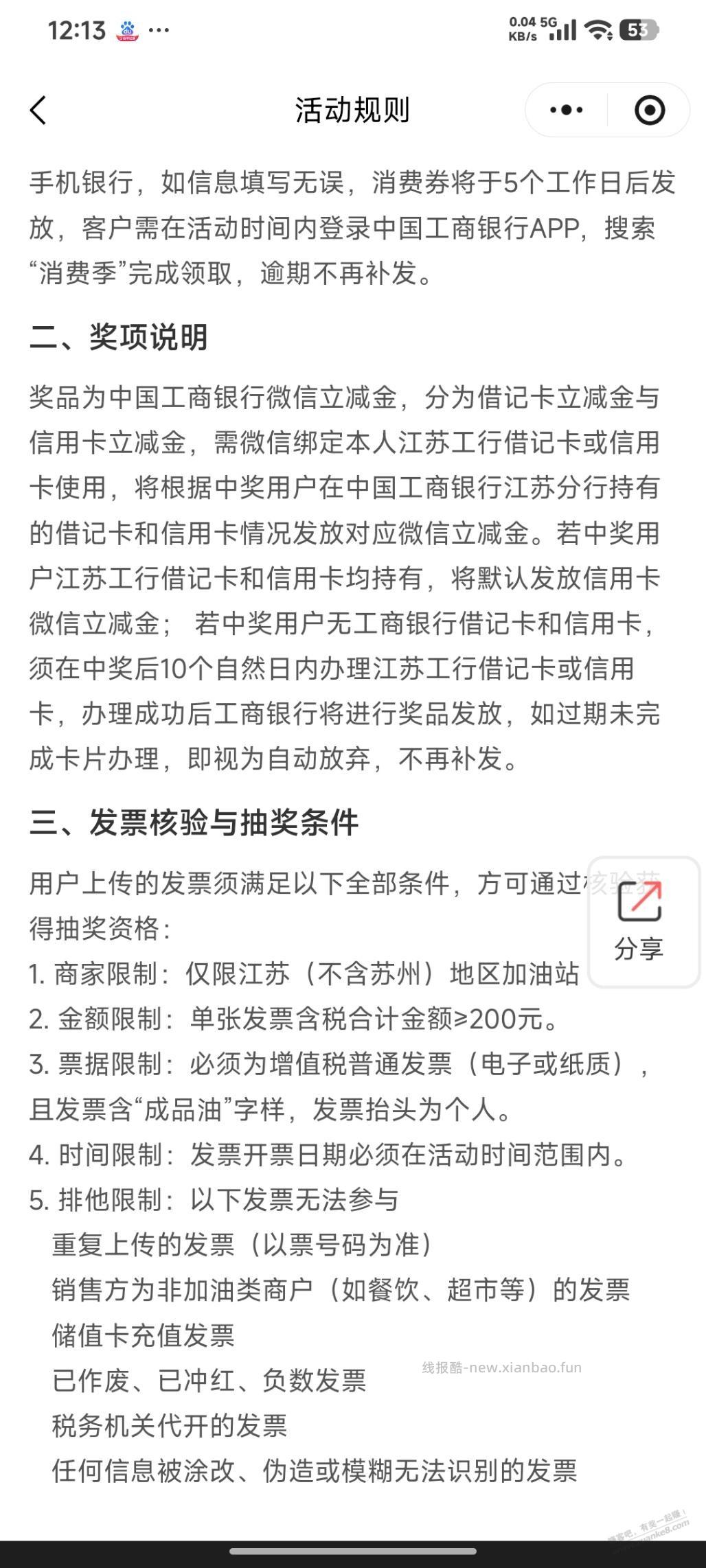This screenshot has width=706, height=1568.
Task: Tap the cellular signal indicator
Action: (565, 30)
